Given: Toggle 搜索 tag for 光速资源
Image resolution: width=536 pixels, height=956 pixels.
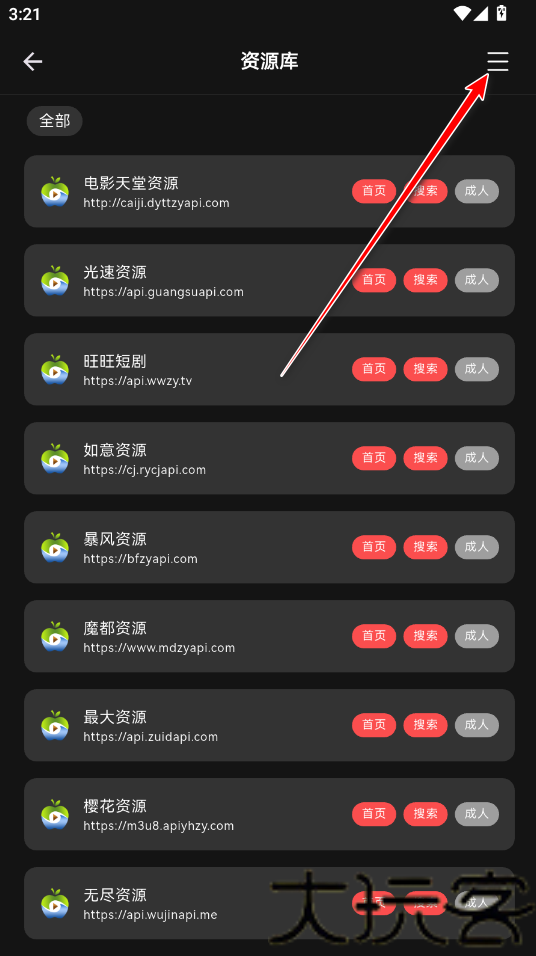Looking at the screenshot, I should (x=425, y=280).
